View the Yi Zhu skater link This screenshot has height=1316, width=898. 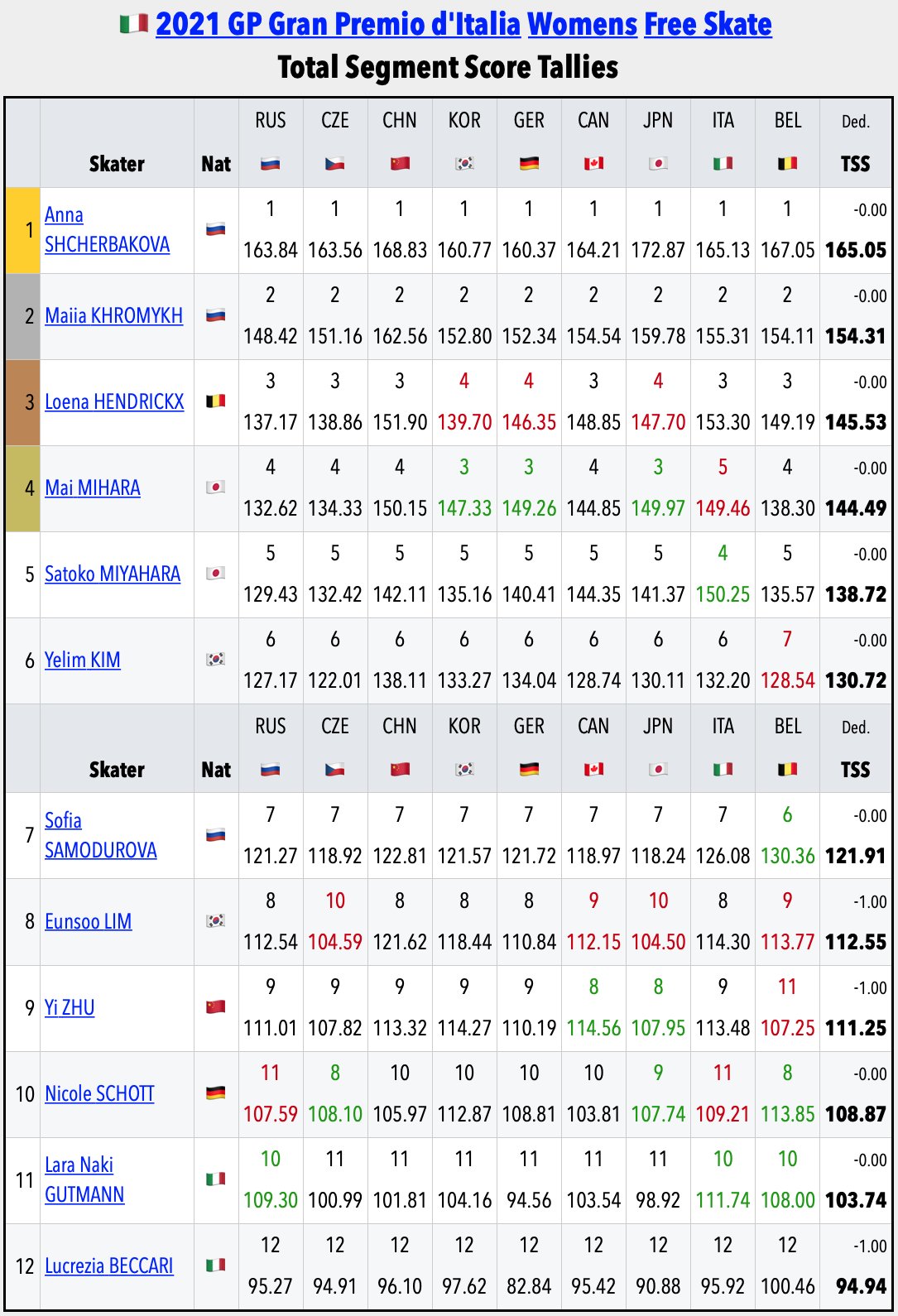pyautogui.click(x=70, y=1008)
